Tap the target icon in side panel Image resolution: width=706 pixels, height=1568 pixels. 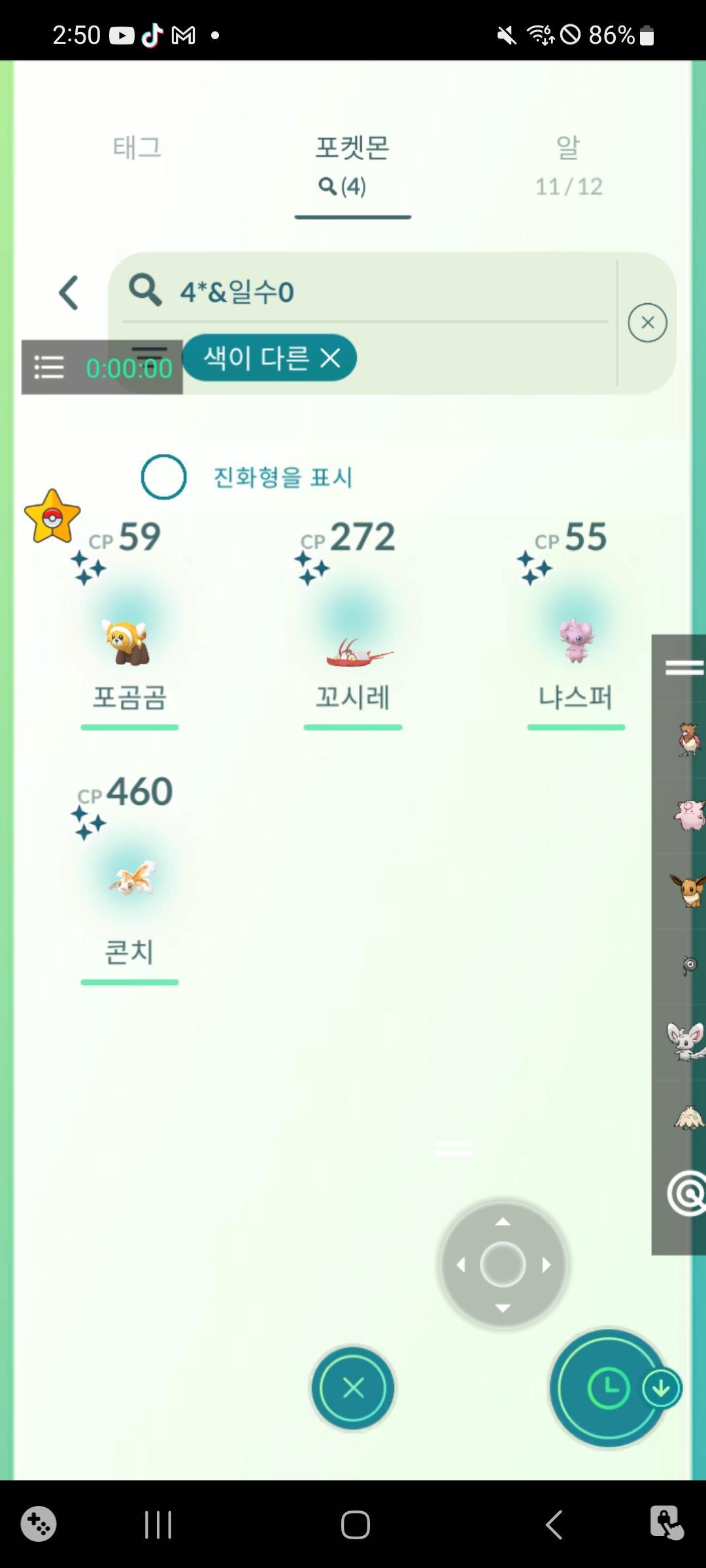click(x=686, y=1194)
